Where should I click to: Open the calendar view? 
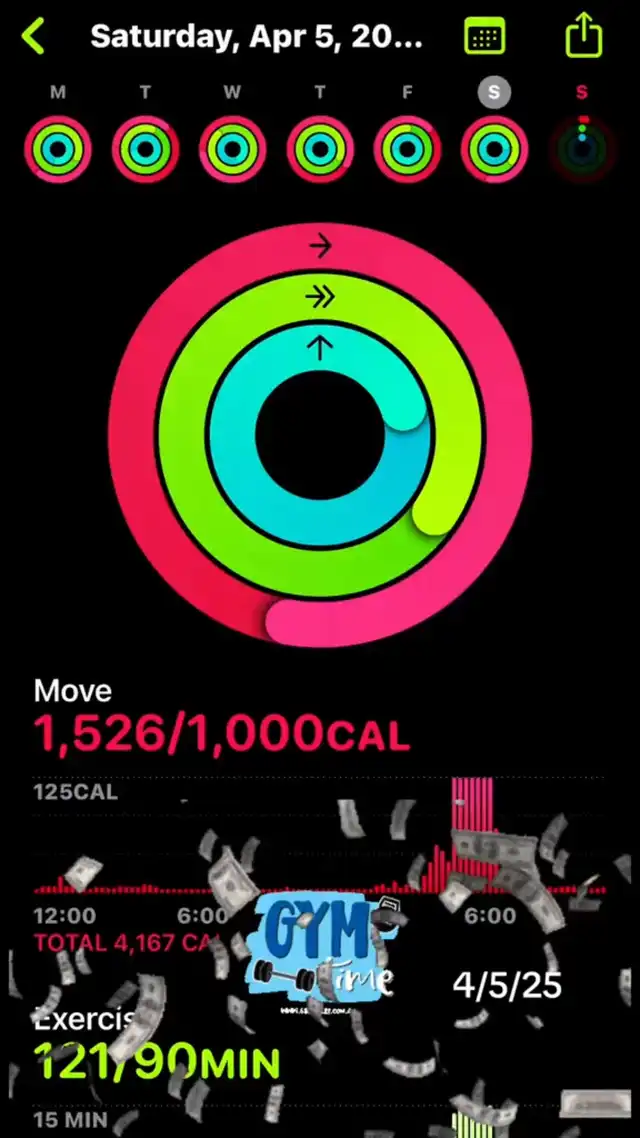point(484,38)
